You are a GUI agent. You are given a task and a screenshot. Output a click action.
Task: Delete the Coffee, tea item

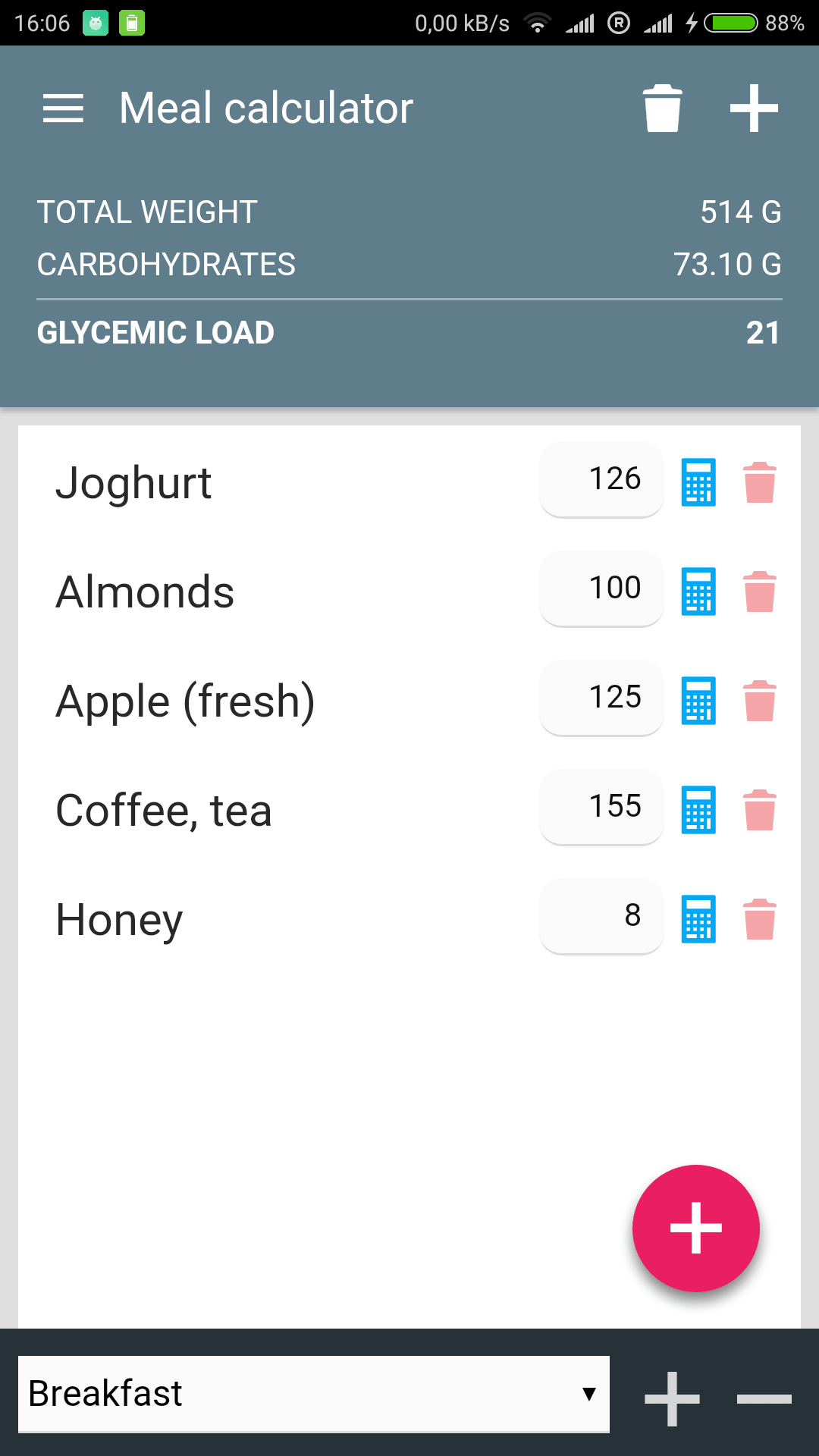759,810
